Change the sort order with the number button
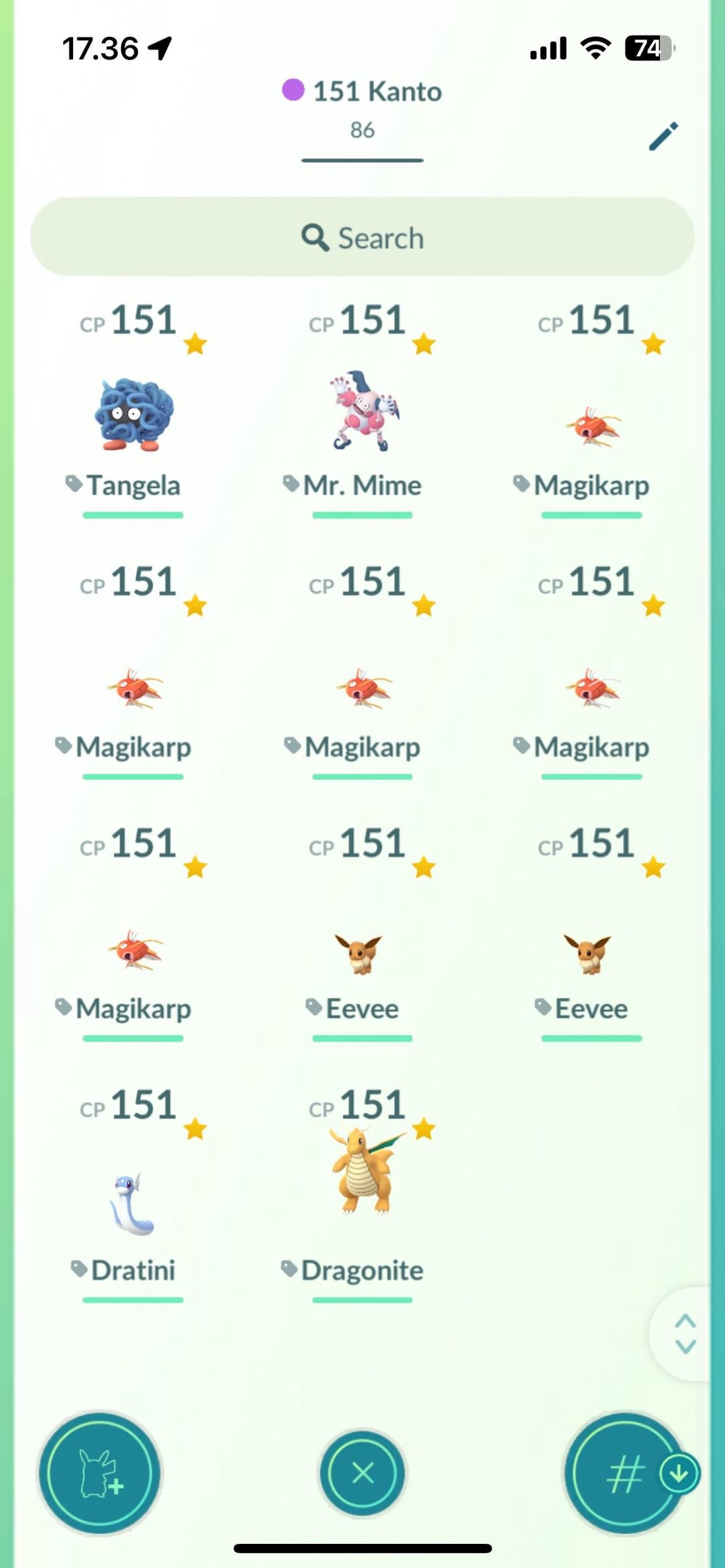Viewport: 725px width, 1568px height. click(x=624, y=1473)
